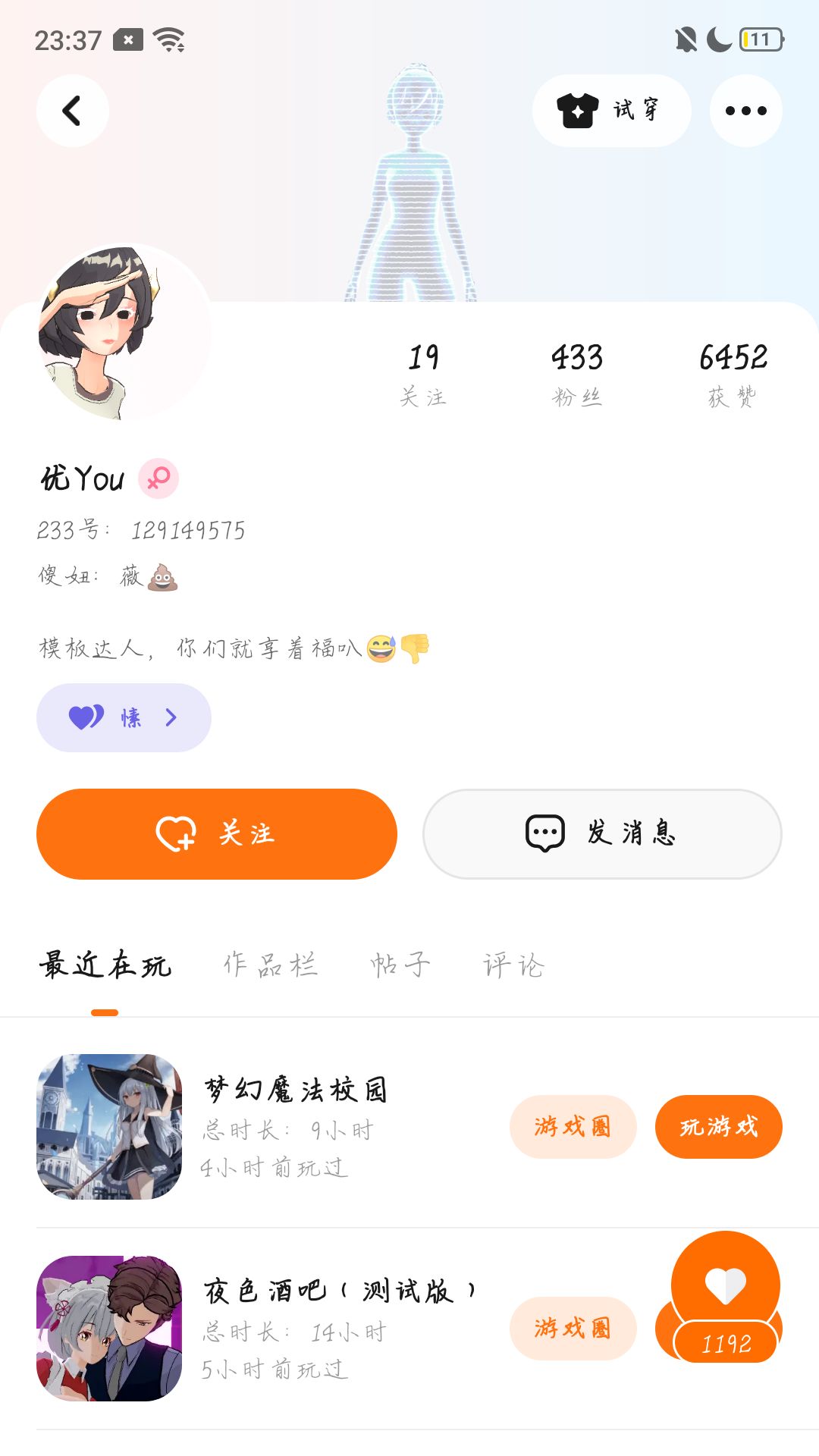View the 19 关注 following list
Viewport: 819px width, 1456px height.
pos(423,373)
